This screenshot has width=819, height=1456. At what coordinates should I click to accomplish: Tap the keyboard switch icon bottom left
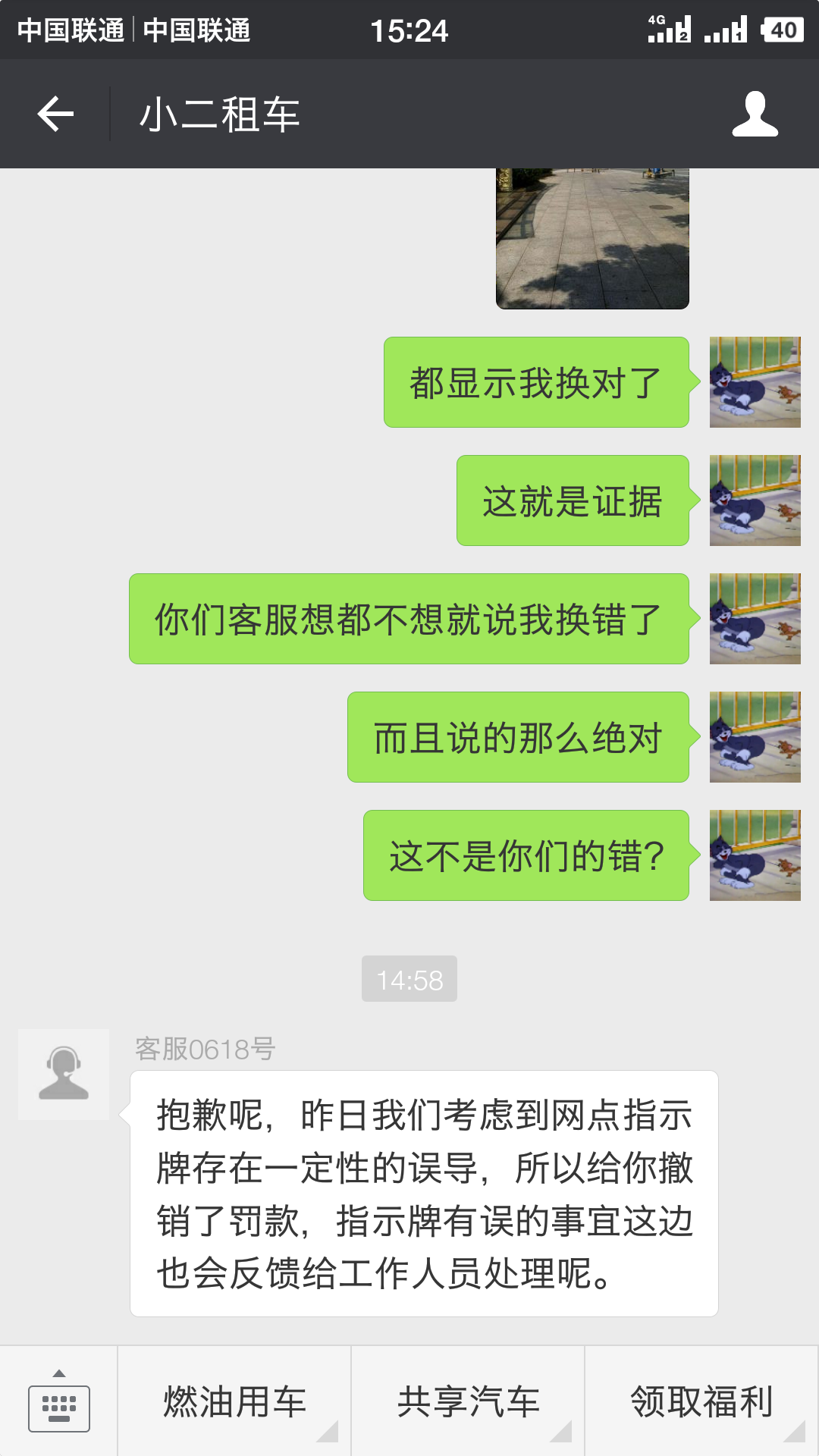(59, 1407)
